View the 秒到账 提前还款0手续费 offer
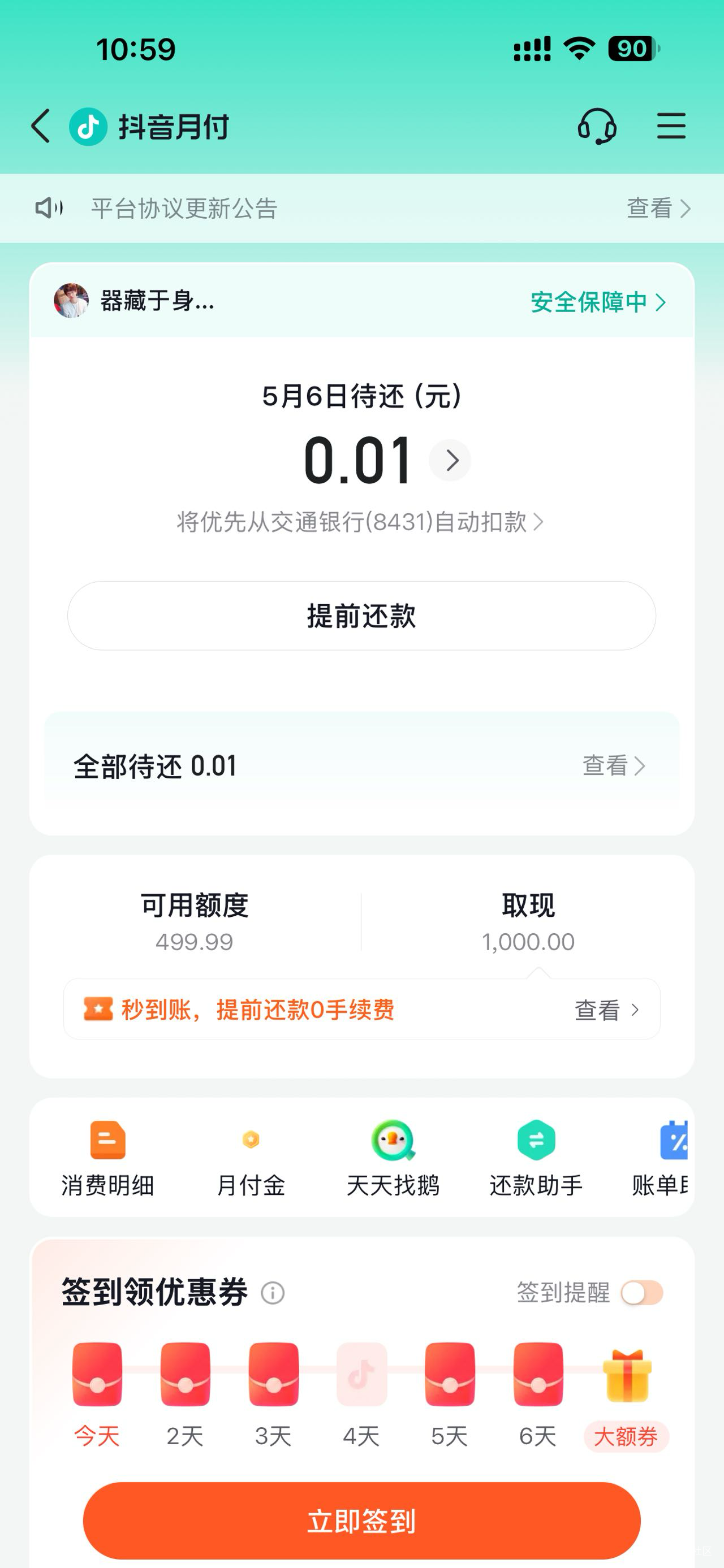724x1568 pixels. 361,1010
